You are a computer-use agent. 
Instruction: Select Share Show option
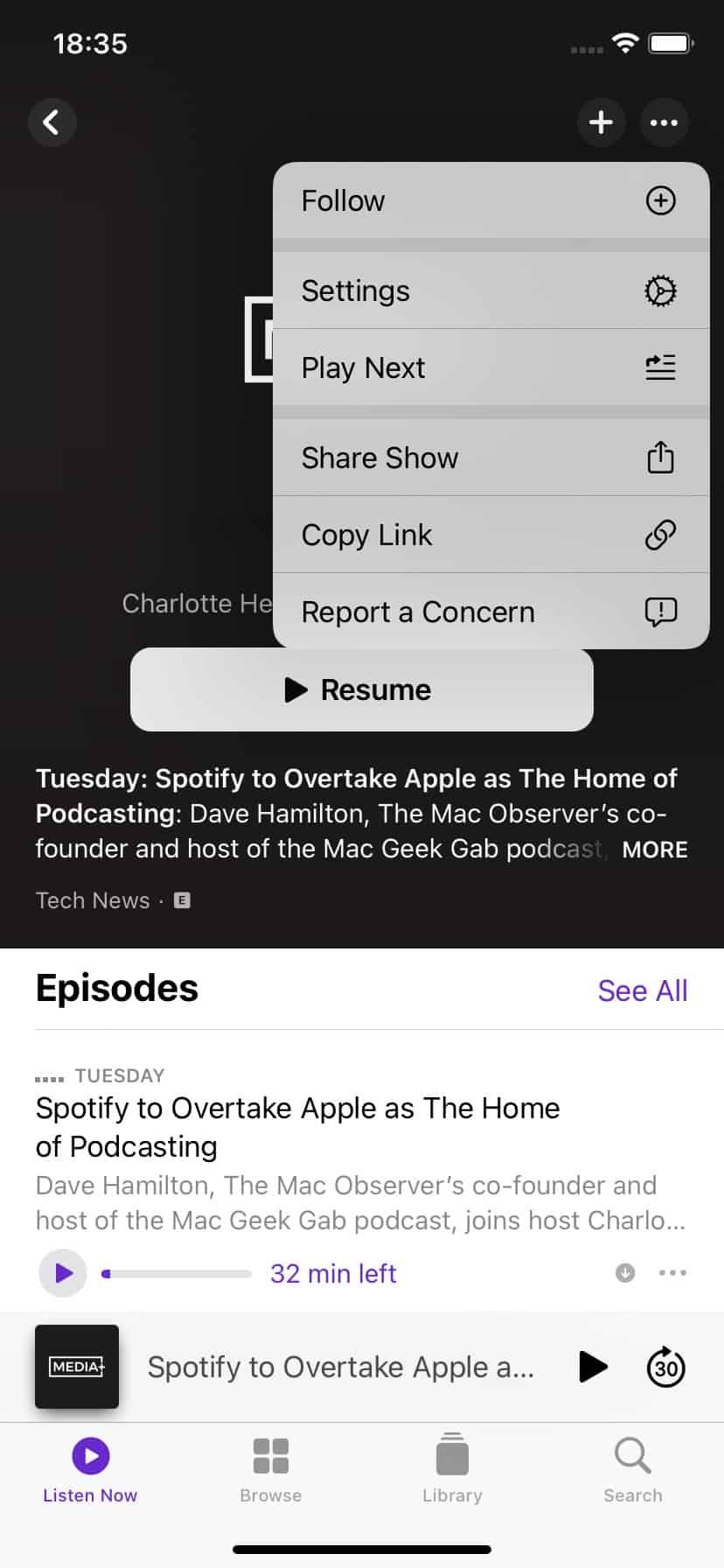pyautogui.click(x=491, y=458)
